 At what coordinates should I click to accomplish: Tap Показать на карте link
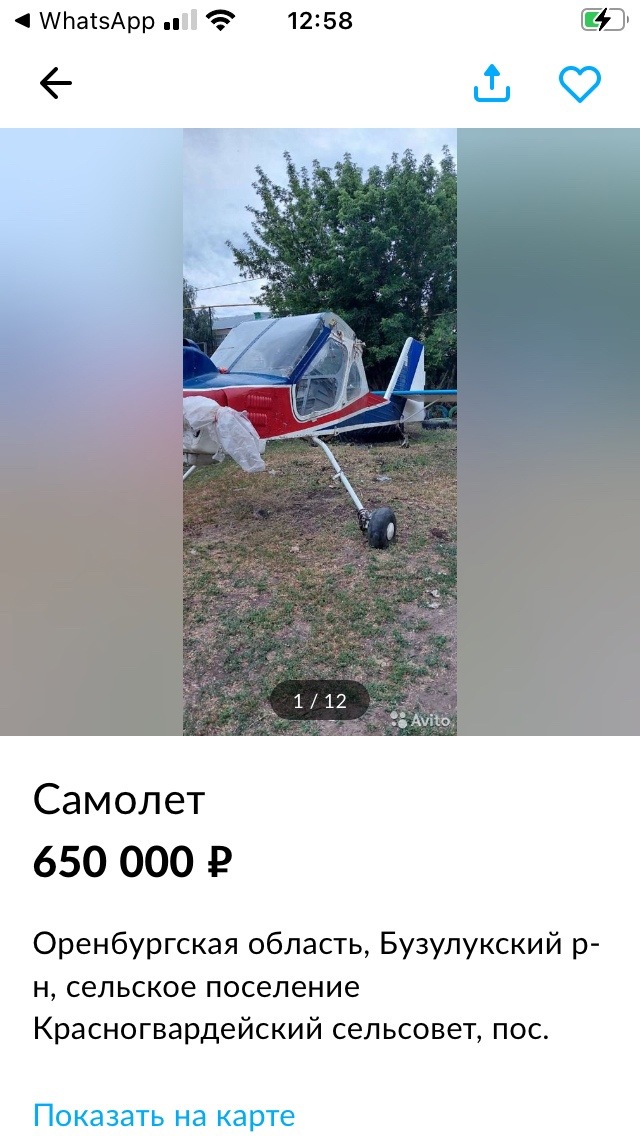click(164, 1116)
